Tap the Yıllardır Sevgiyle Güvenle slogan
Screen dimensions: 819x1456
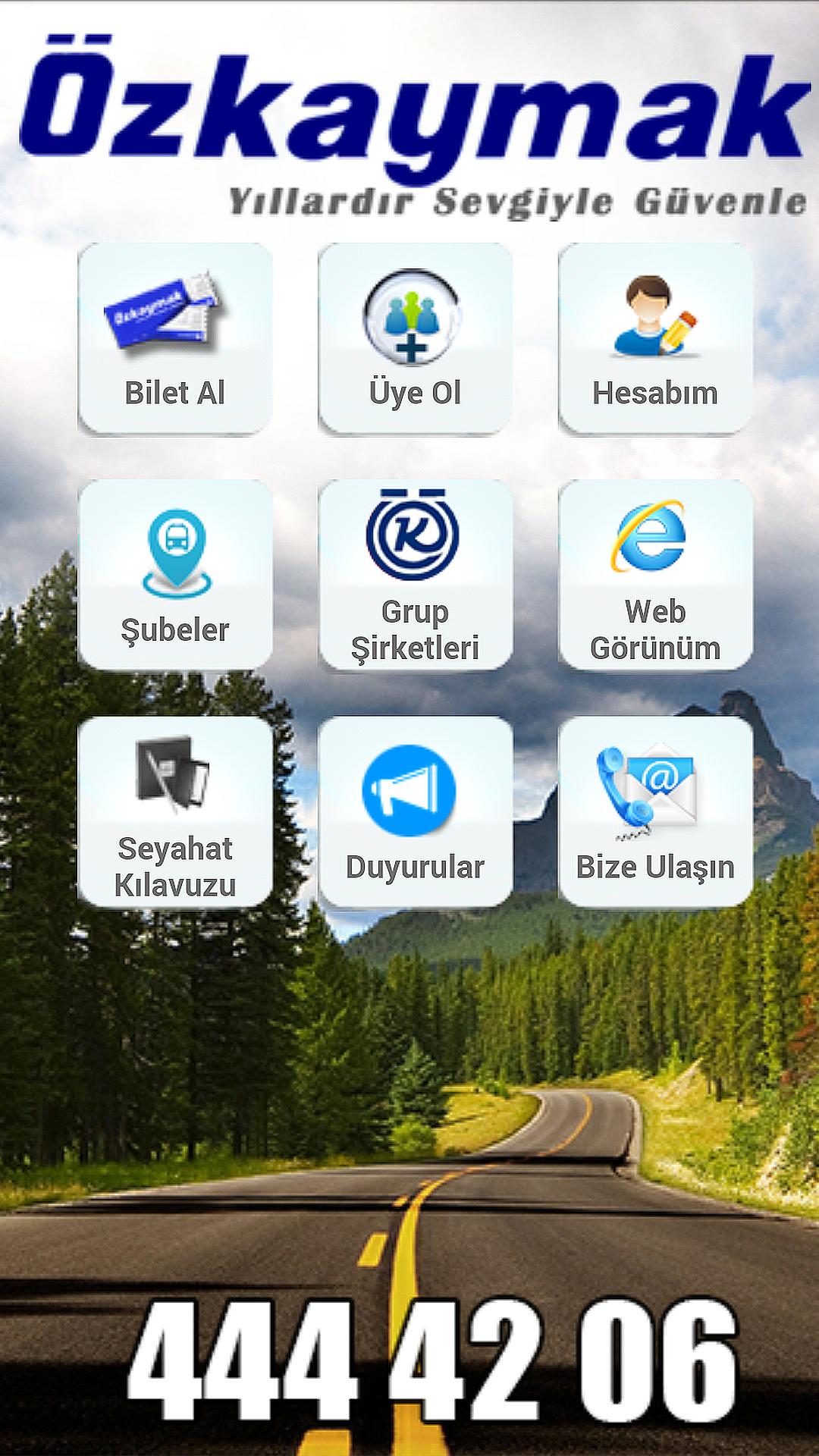click(516, 201)
